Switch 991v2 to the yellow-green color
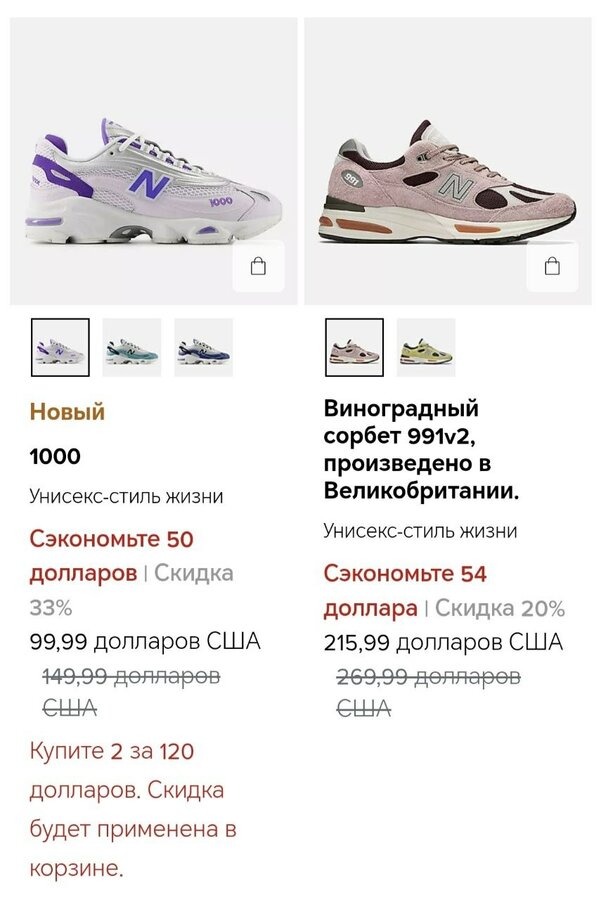The height and width of the screenshot is (900, 601). 426,347
